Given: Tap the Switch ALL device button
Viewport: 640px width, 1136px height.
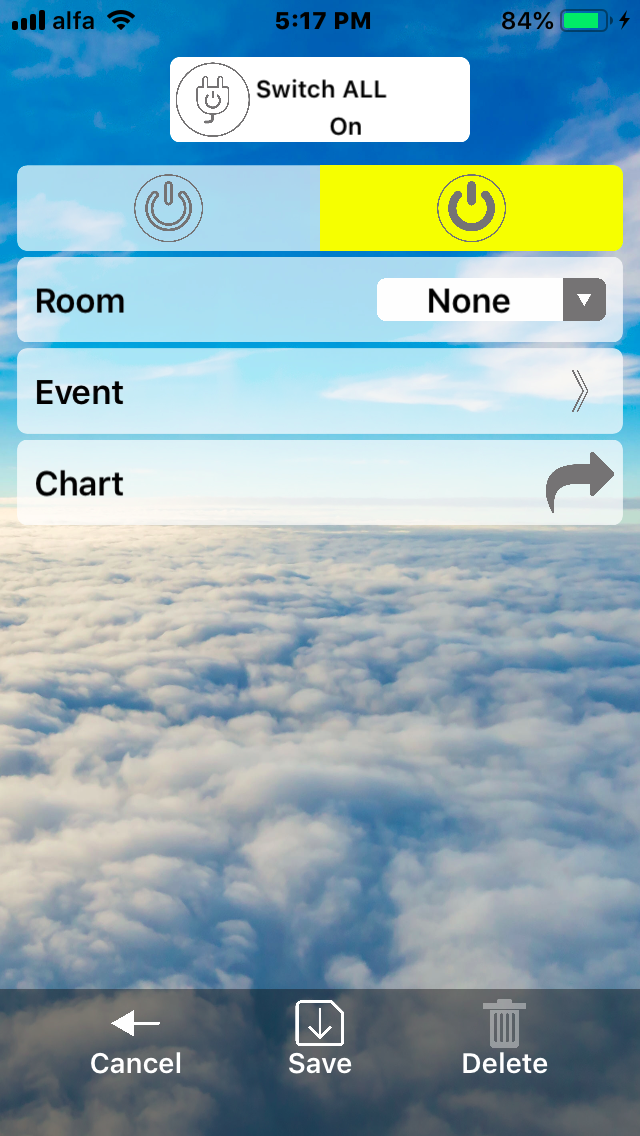Looking at the screenshot, I should tap(319, 99).
